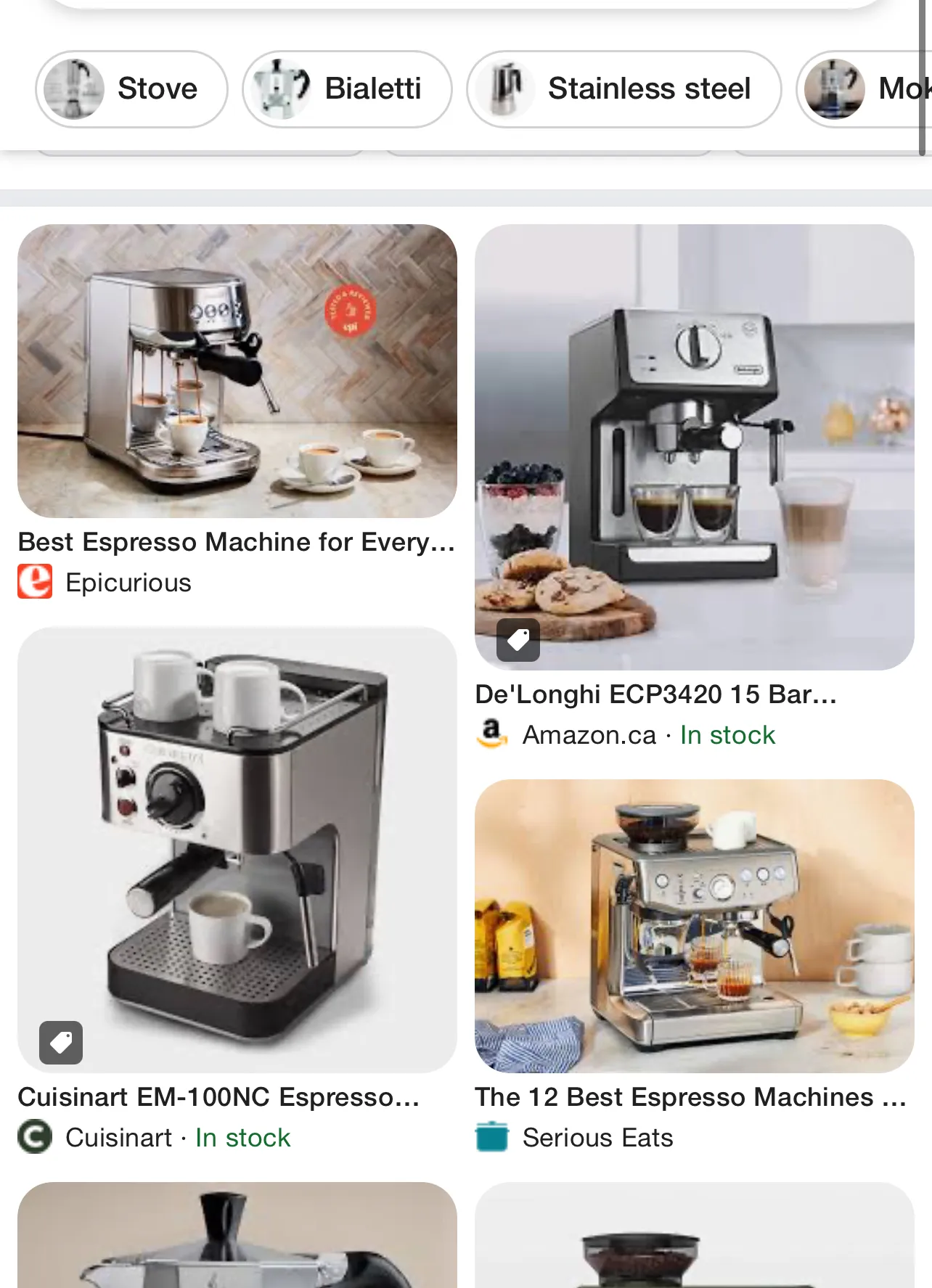Open De'Longhi ECP3420 Amazon.ca result
The height and width of the screenshot is (1288, 932).
point(694,447)
